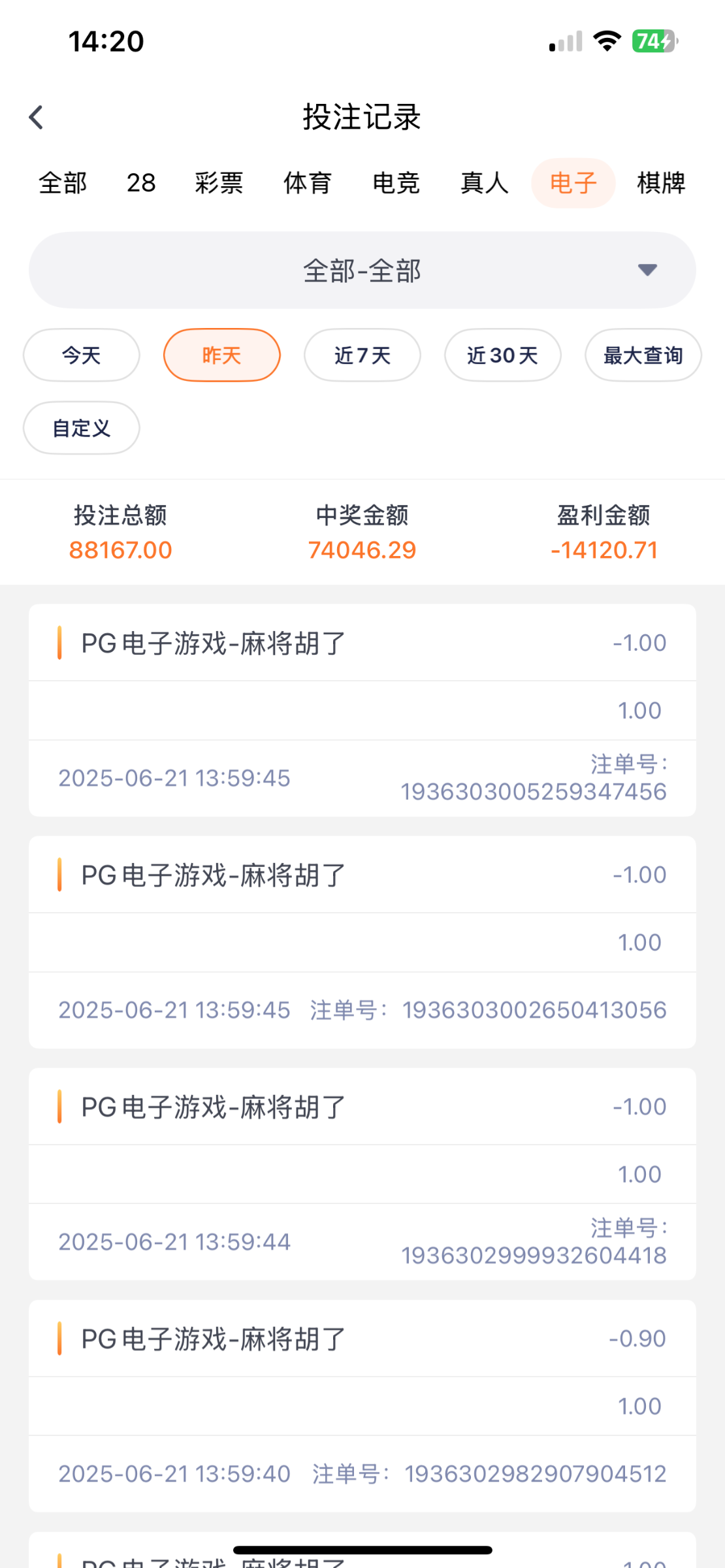The height and width of the screenshot is (1568, 725).
Task: Switch to the 彩票 tab
Action: point(219,183)
